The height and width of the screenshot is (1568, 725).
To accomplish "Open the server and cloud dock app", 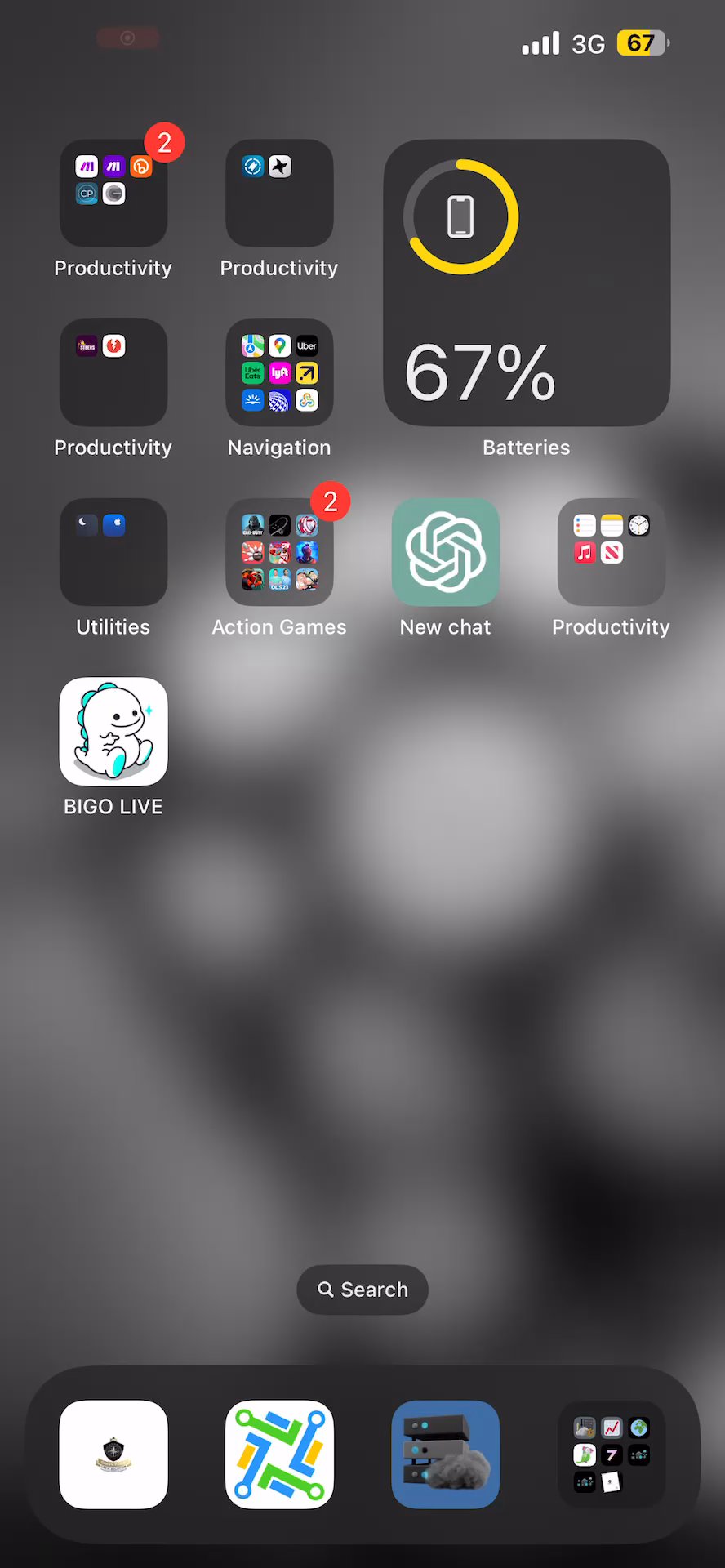I will point(445,1454).
